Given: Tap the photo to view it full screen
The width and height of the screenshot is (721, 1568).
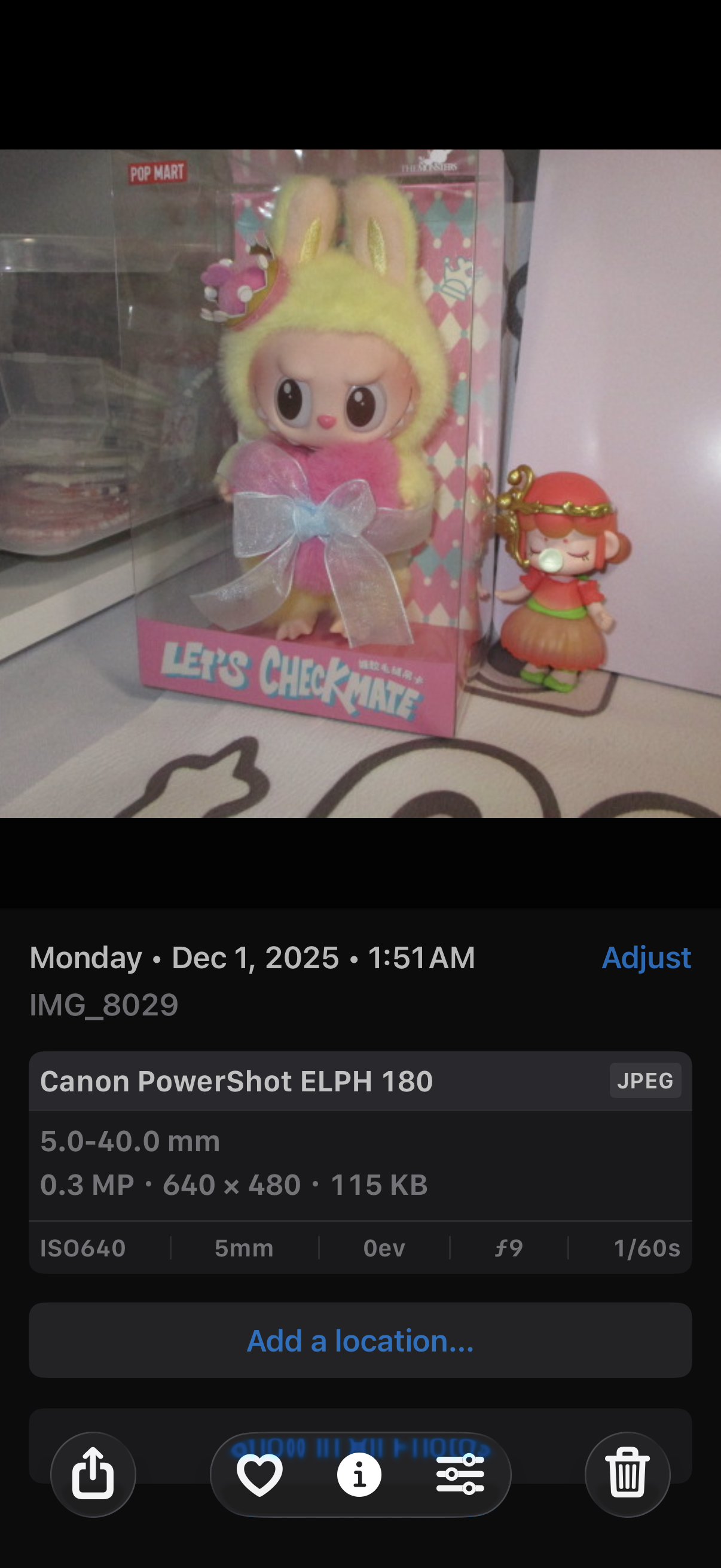Looking at the screenshot, I should pyautogui.click(x=360, y=483).
